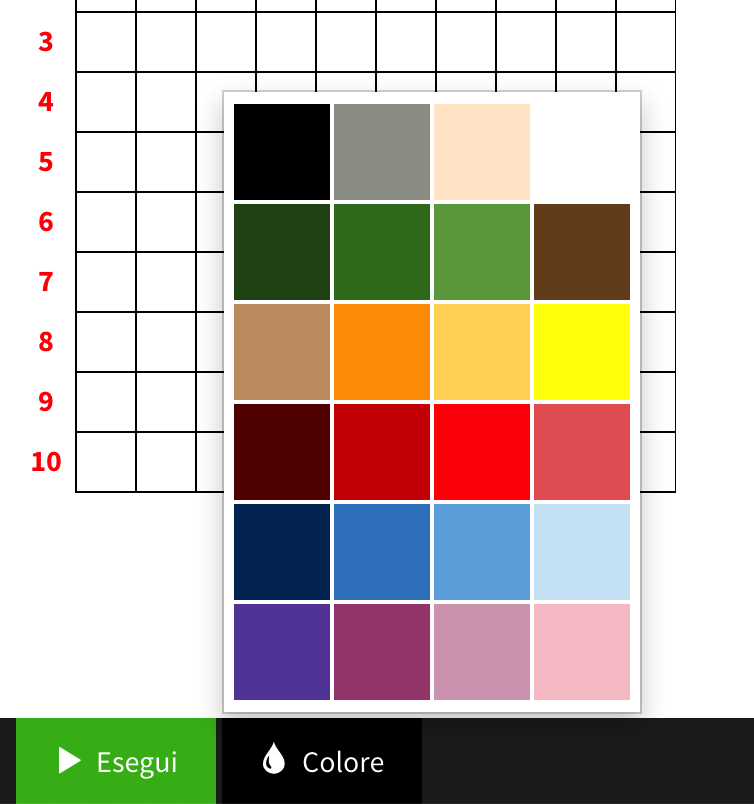Select the tan beige swatch
The height and width of the screenshot is (804, 754).
click(x=282, y=352)
